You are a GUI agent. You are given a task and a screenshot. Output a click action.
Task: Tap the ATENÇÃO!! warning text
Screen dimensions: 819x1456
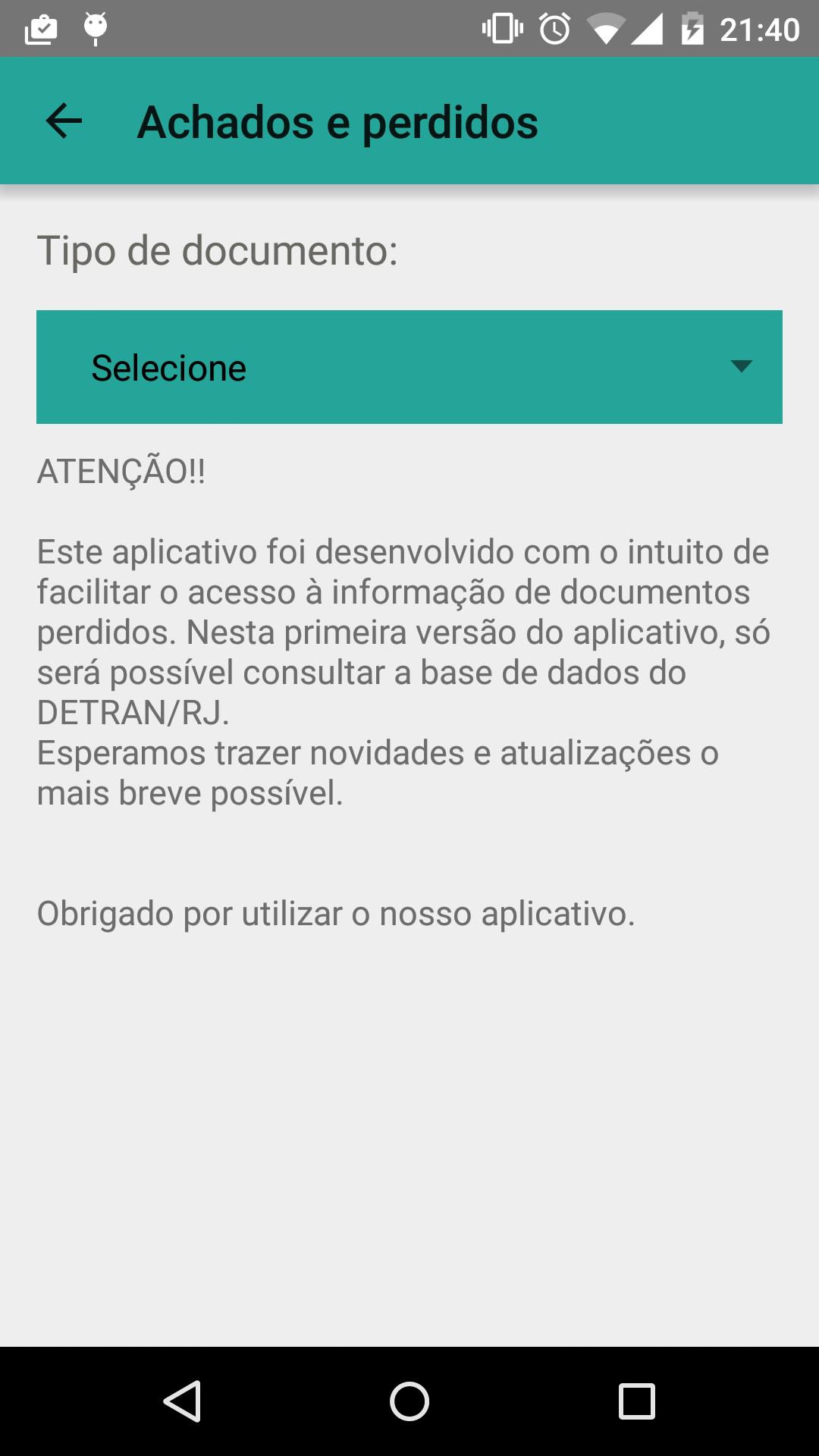click(x=121, y=472)
